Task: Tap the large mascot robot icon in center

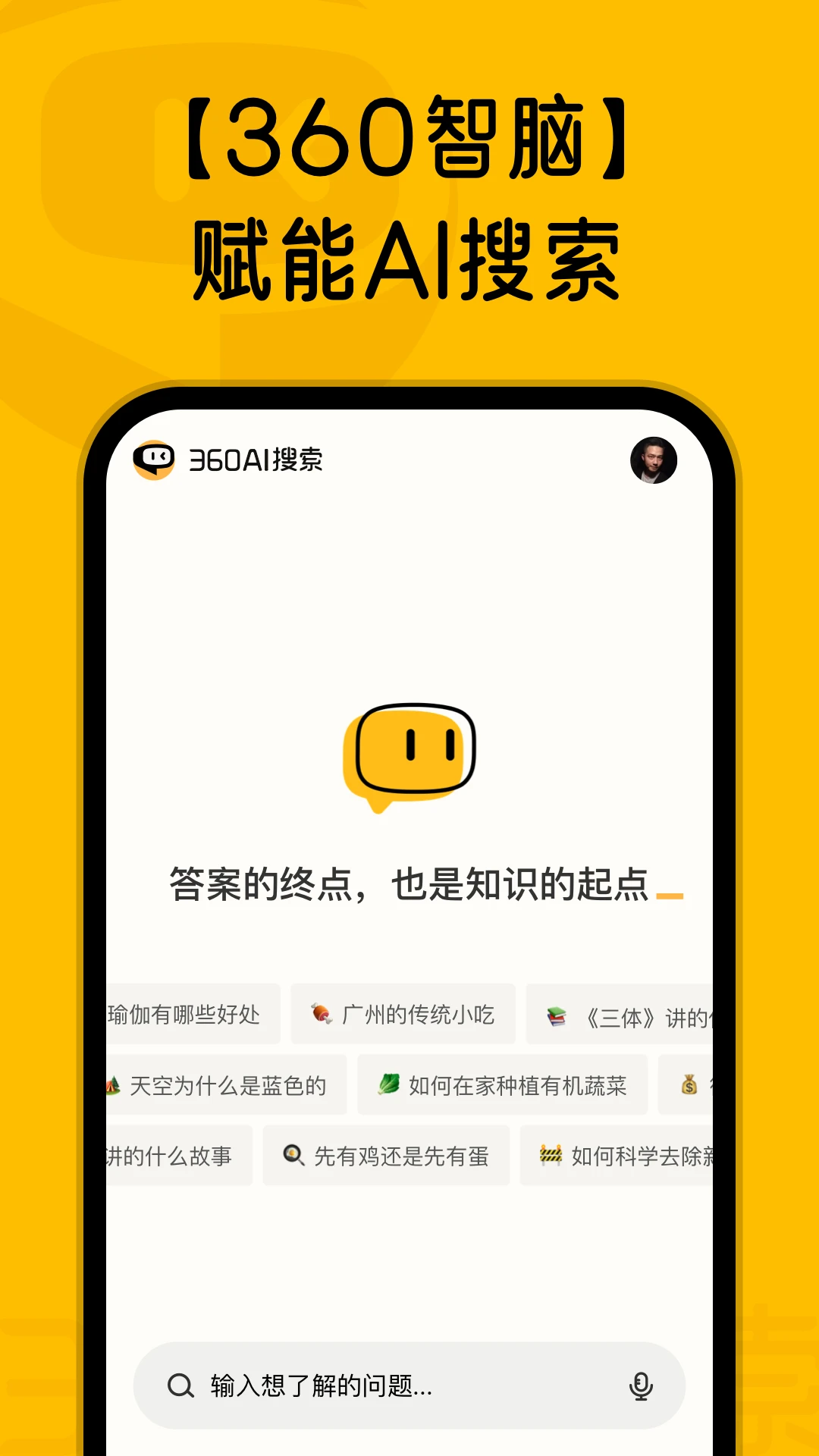Action: click(x=409, y=751)
